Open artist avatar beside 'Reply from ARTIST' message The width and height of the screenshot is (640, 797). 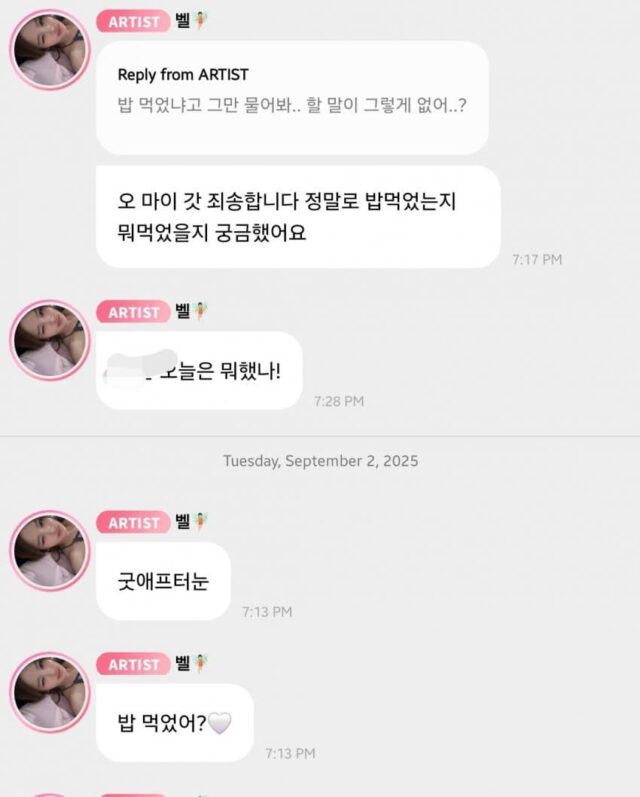(50, 50)
